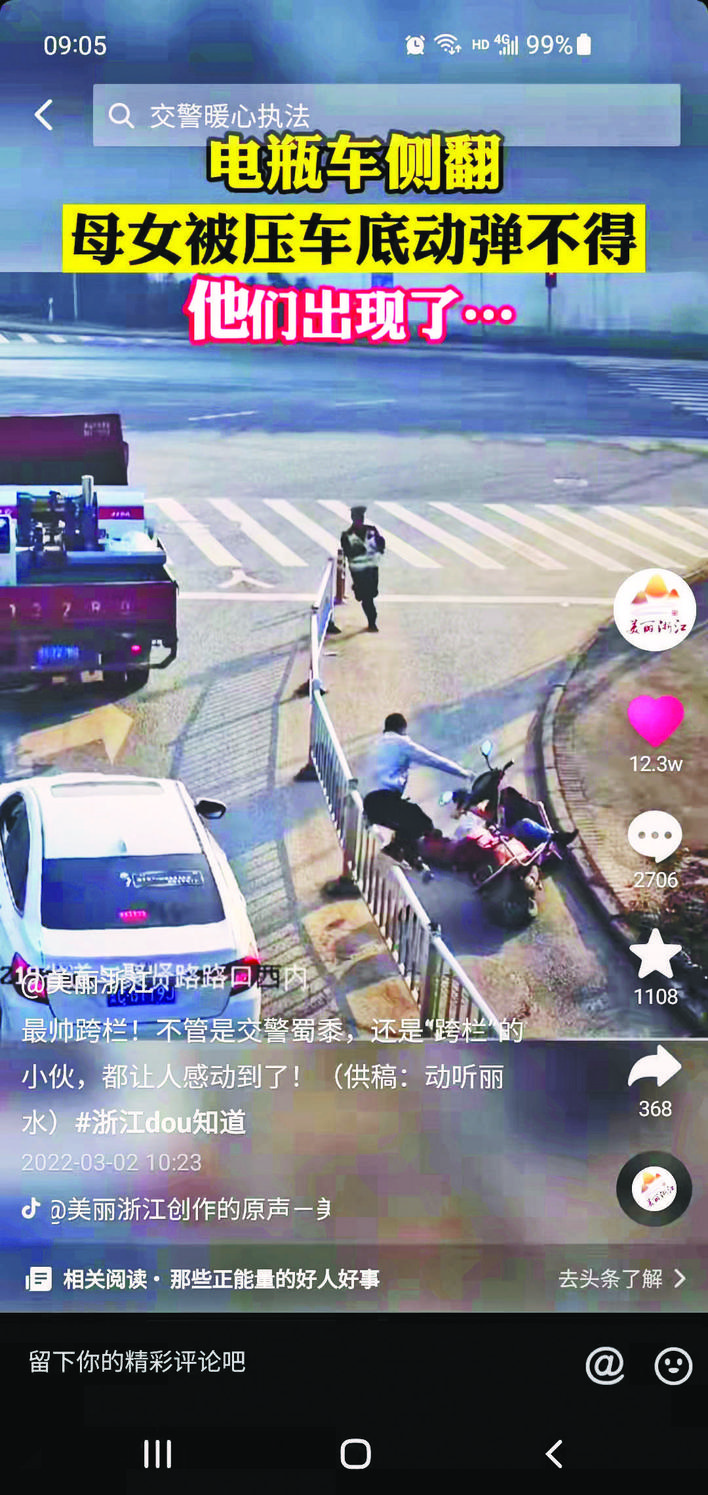Open the rotating music disc
The image size is (708, 1495).
pyautogui.click(x=654, y=1188)
